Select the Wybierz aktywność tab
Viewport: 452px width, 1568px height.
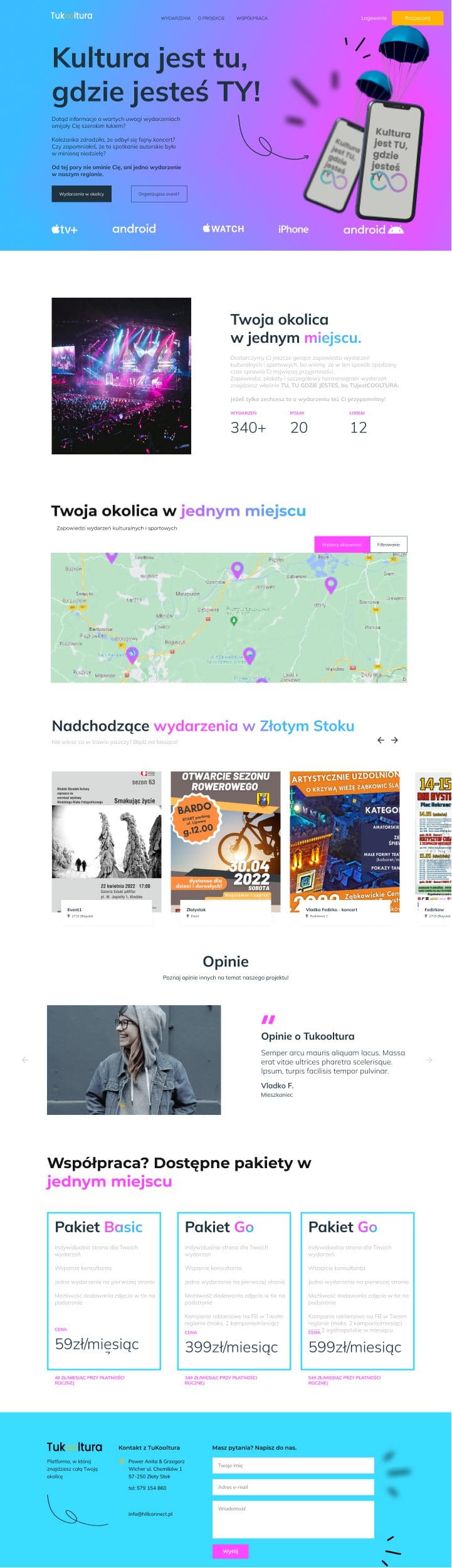(342, 545)
